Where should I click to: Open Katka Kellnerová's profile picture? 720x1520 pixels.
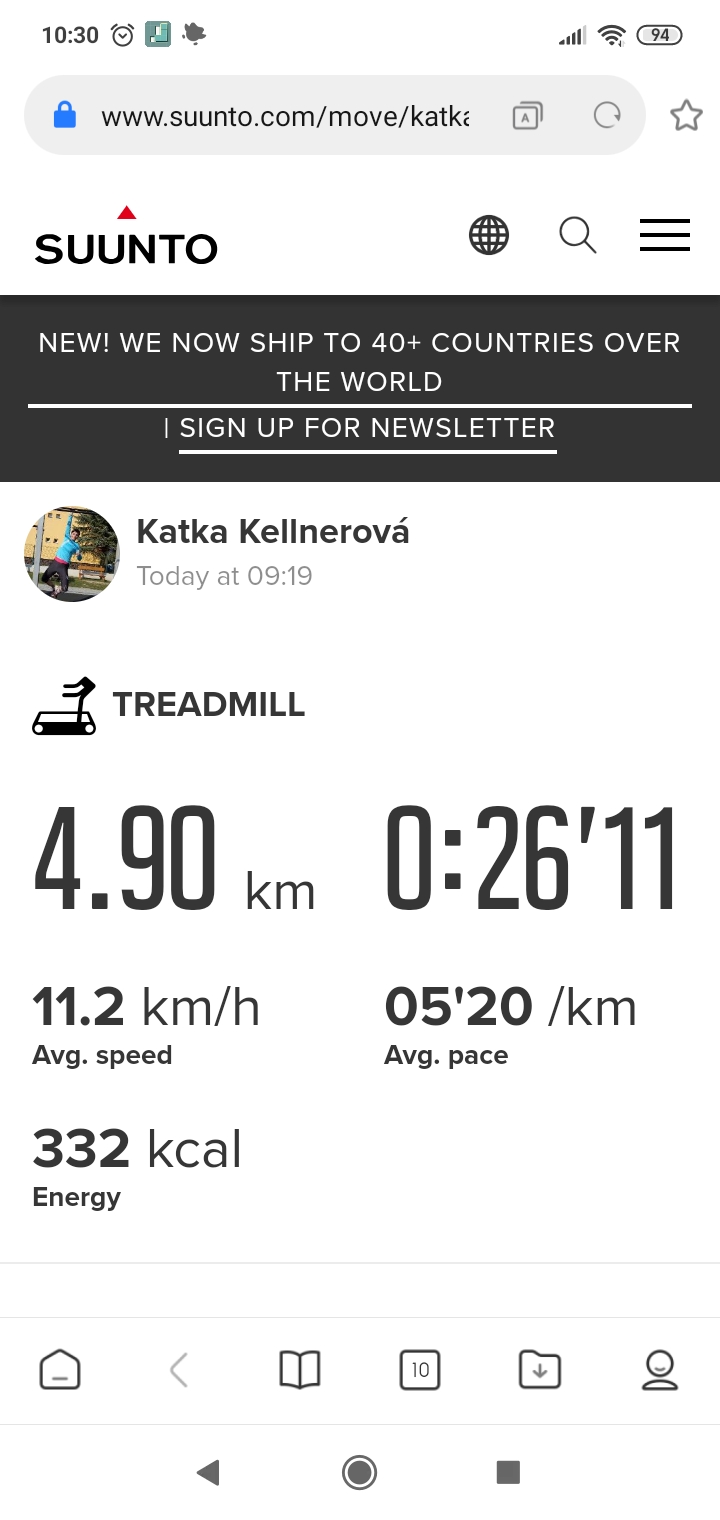[72, 554]
